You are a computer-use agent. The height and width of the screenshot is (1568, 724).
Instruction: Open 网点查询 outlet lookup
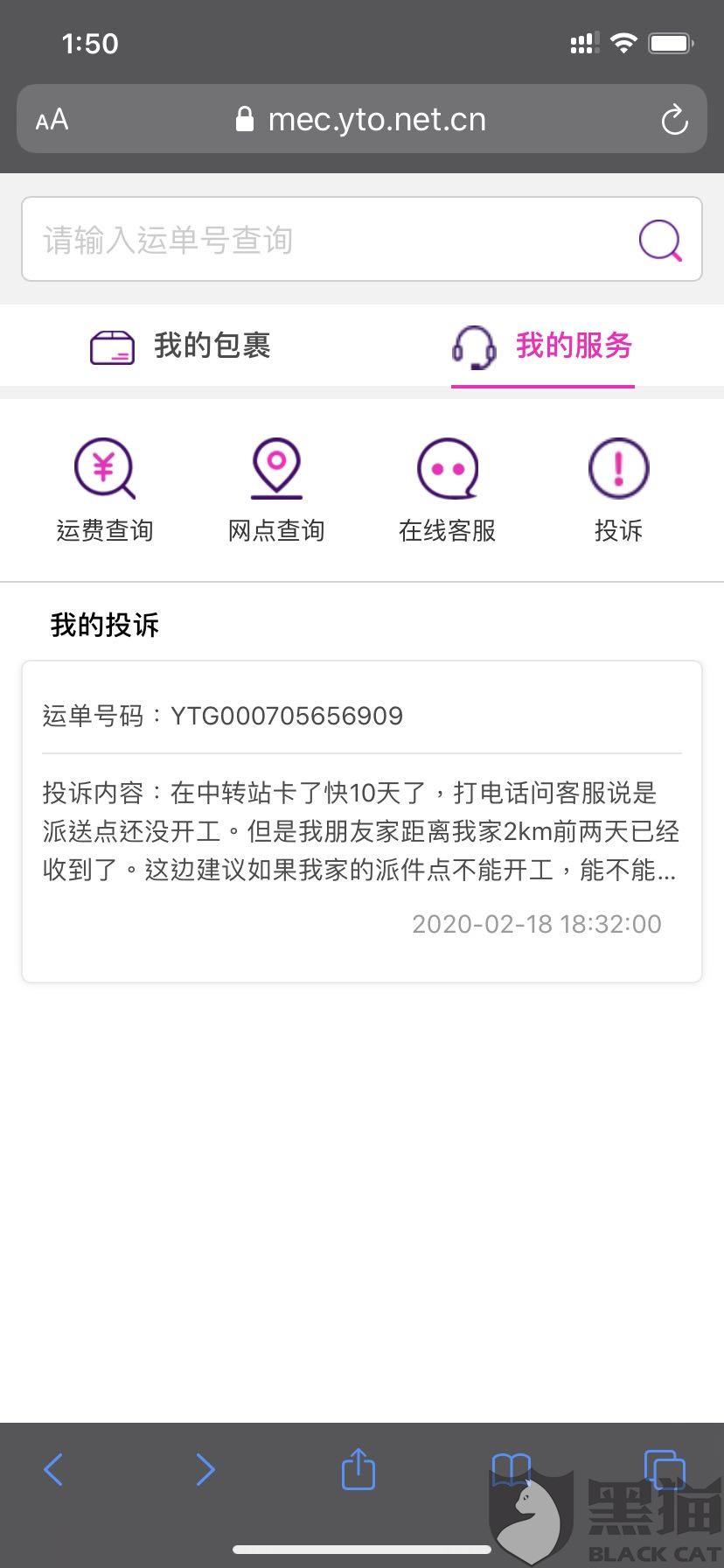(x=276, y=490)
